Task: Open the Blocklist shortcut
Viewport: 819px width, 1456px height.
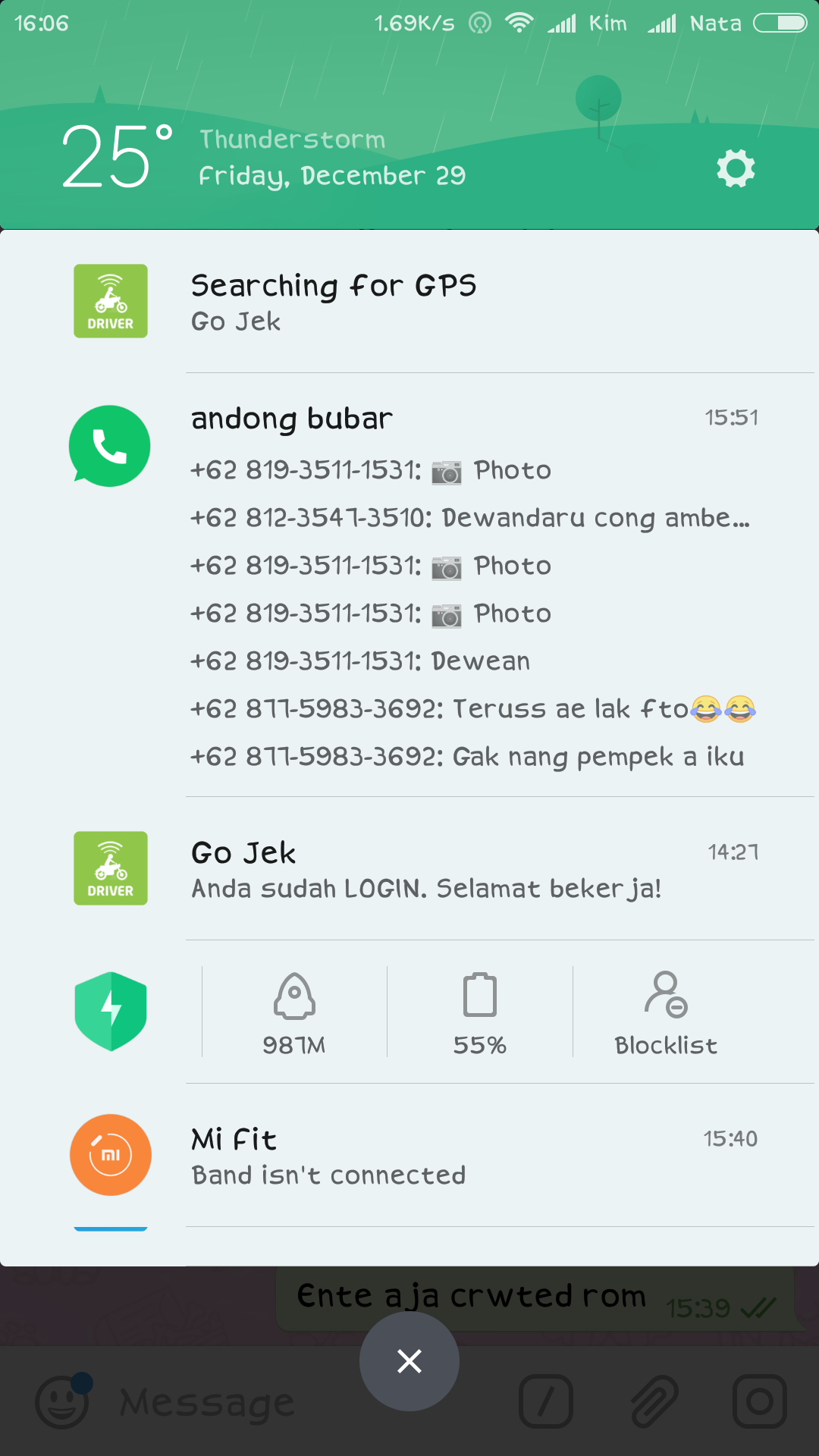Action: click(x=666, y=1013)
